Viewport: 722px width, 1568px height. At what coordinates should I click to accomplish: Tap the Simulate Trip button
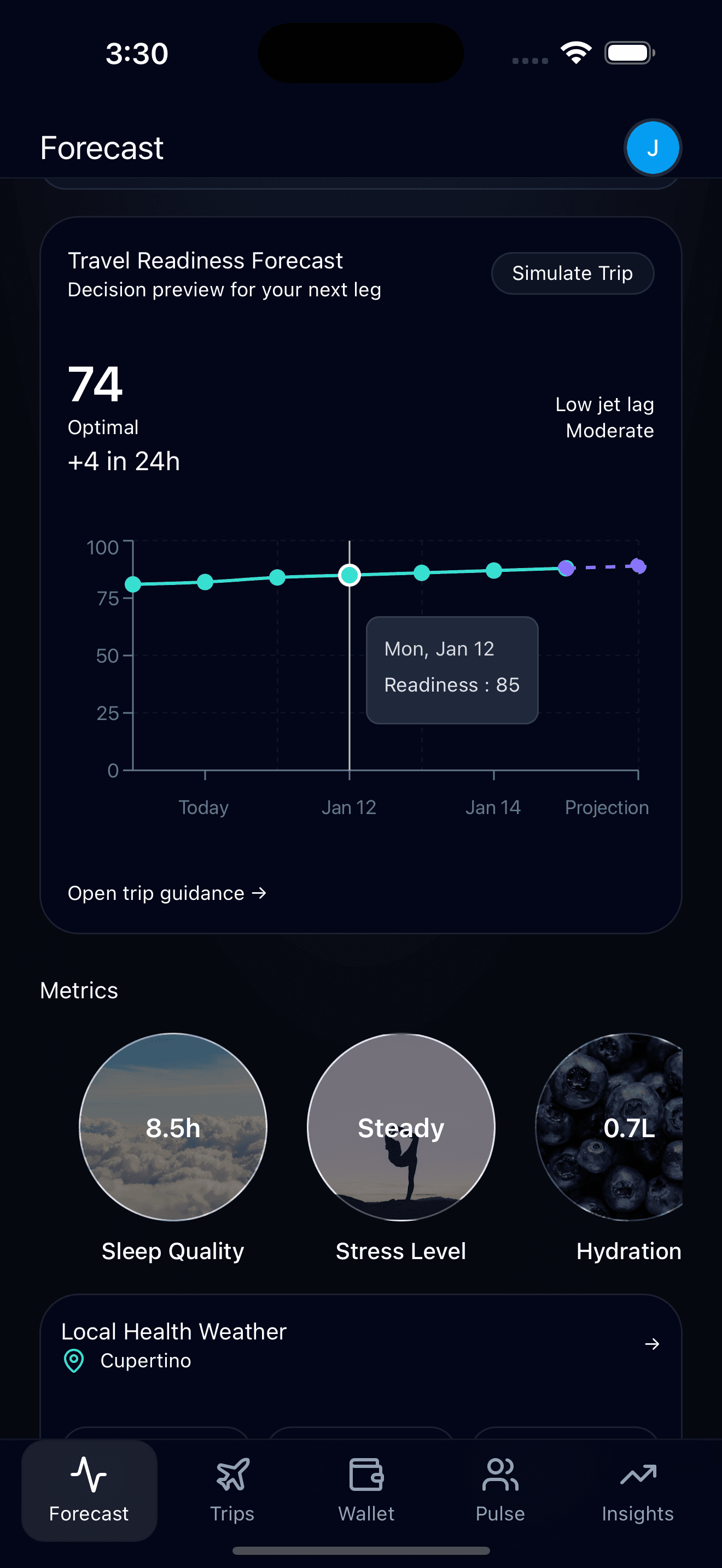[572, 273]
